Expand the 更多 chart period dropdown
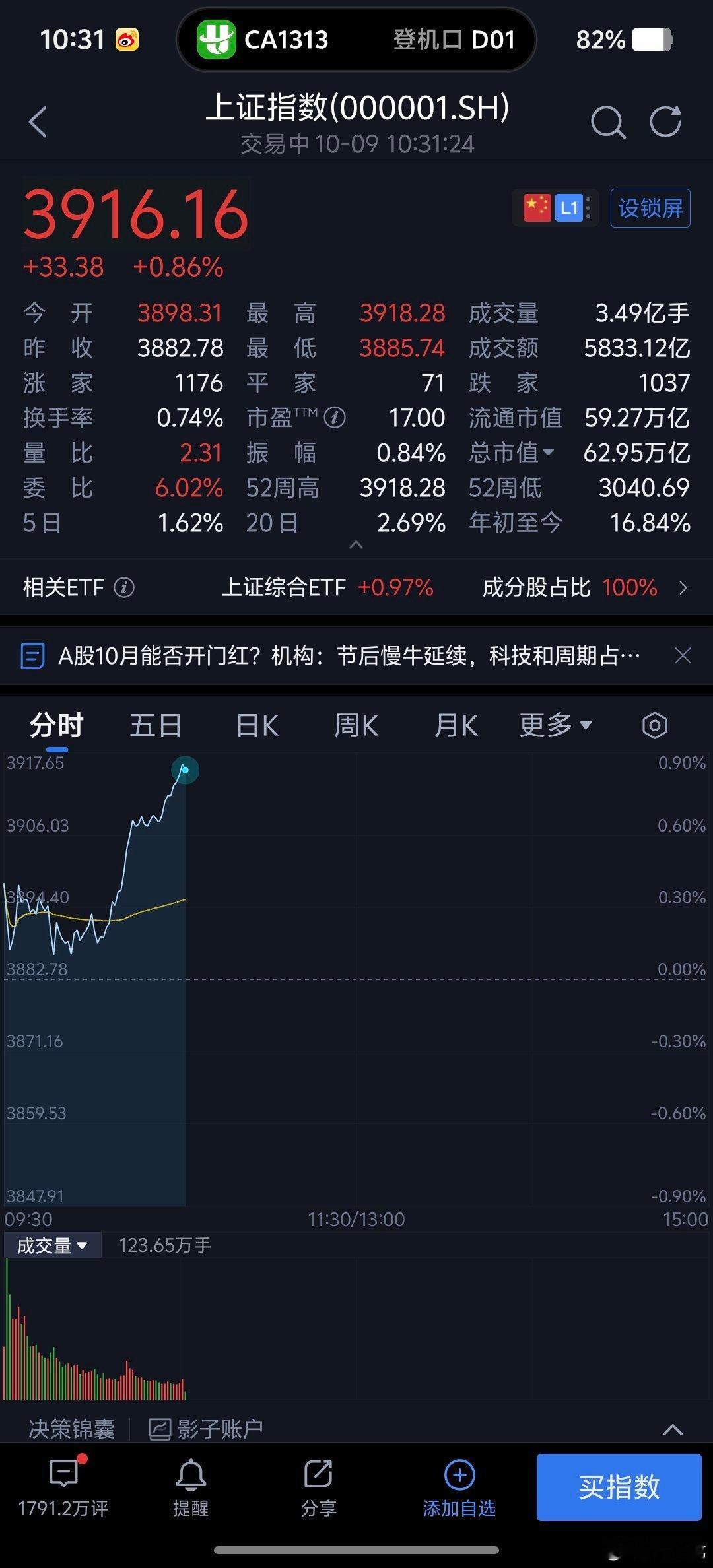The height and width of the screenshot is (1568, 713). [555, 725]
